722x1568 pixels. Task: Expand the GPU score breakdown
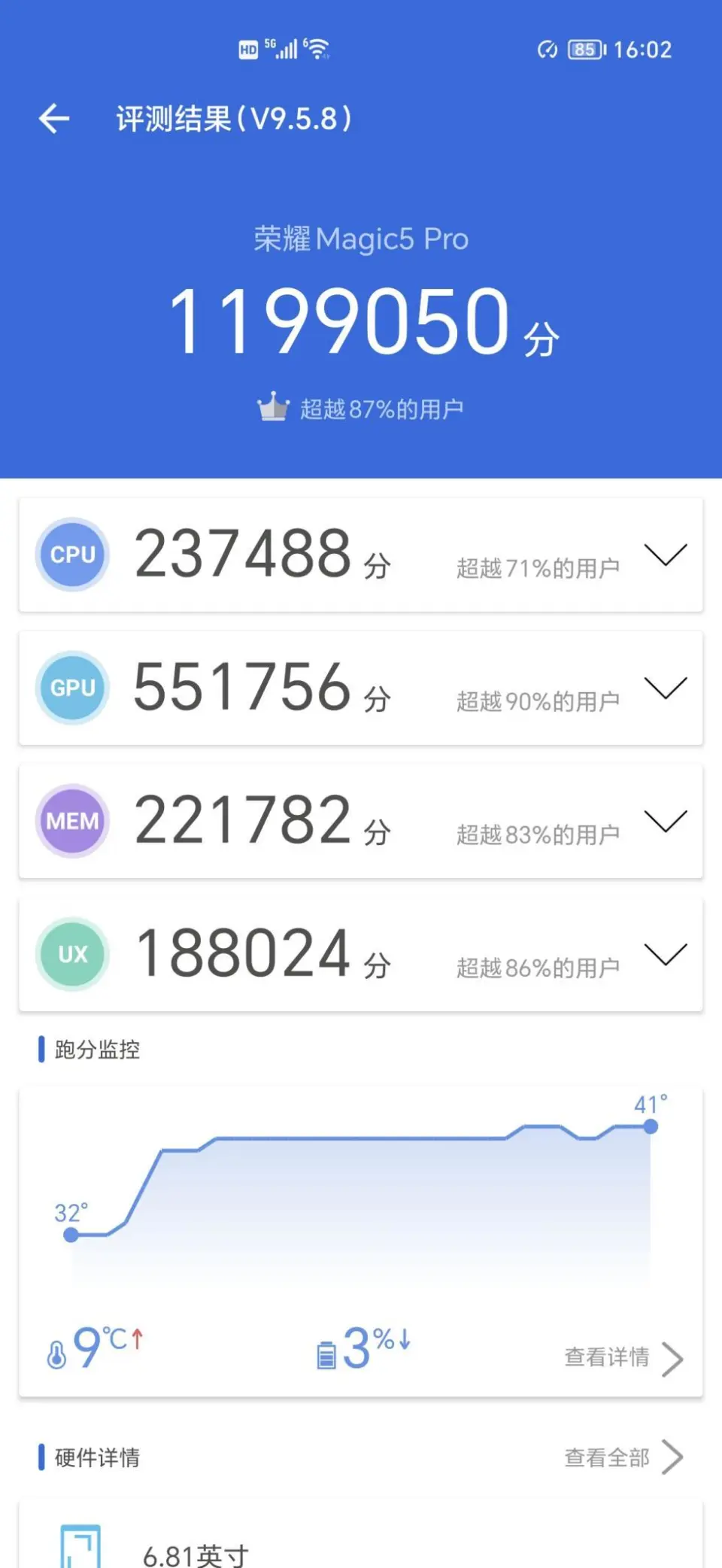[x=666, y=688]
